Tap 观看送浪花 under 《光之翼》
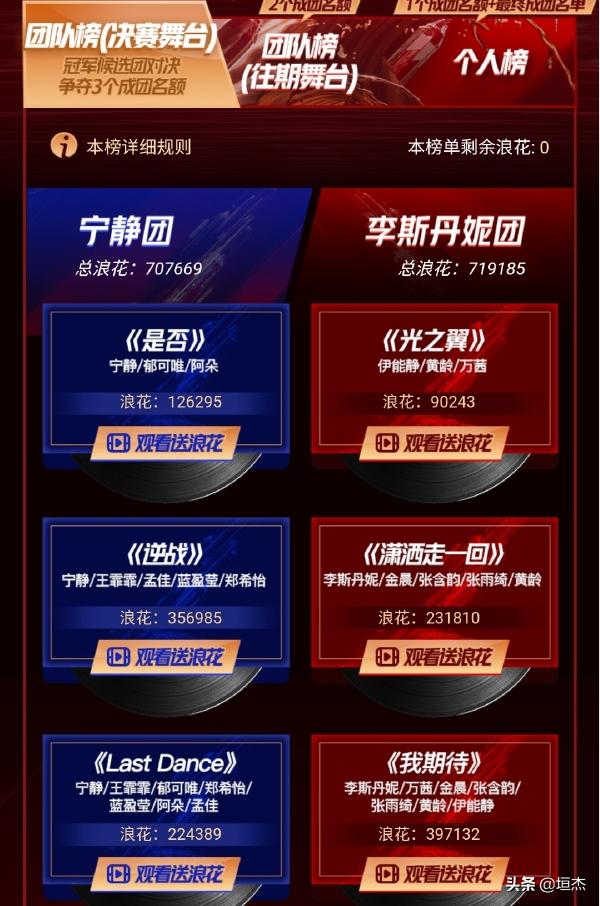Screen dimensions: 600x906 (x=434, y=443)
